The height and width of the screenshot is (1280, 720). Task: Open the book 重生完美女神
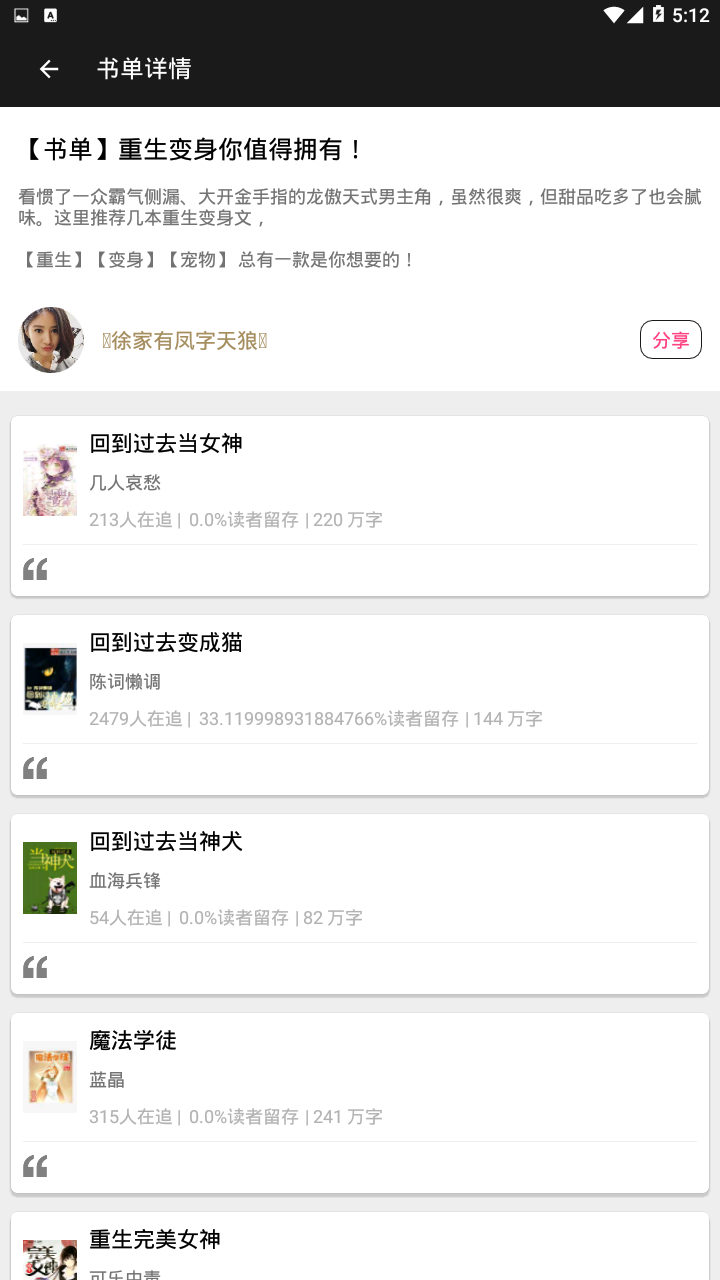coord(155,1240)
